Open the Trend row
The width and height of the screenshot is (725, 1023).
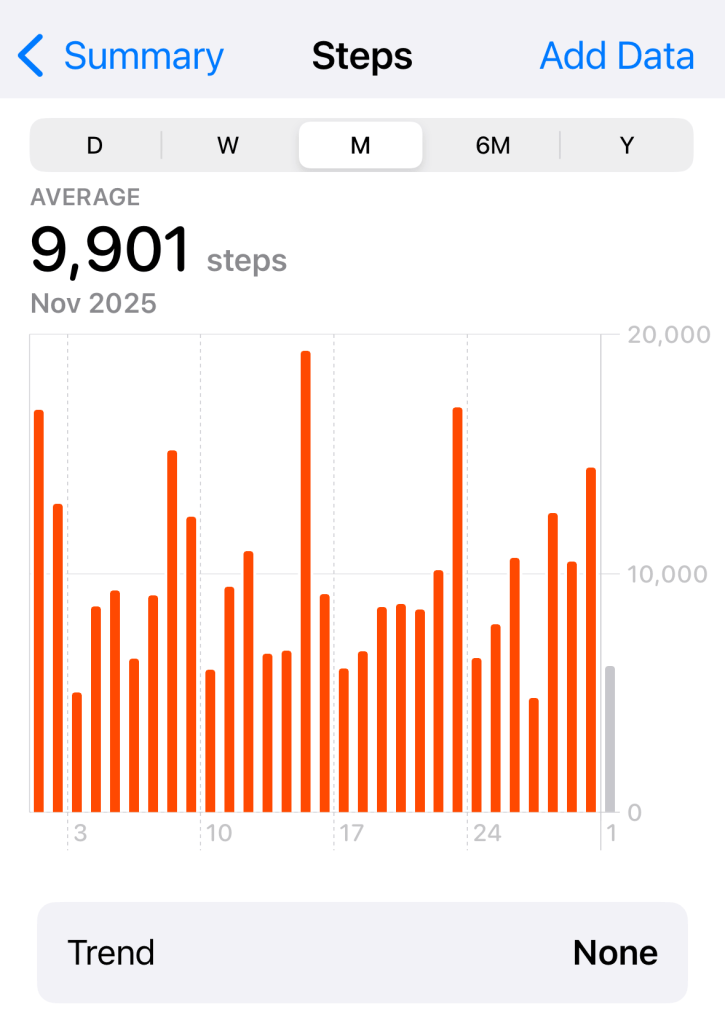[362, 952]
